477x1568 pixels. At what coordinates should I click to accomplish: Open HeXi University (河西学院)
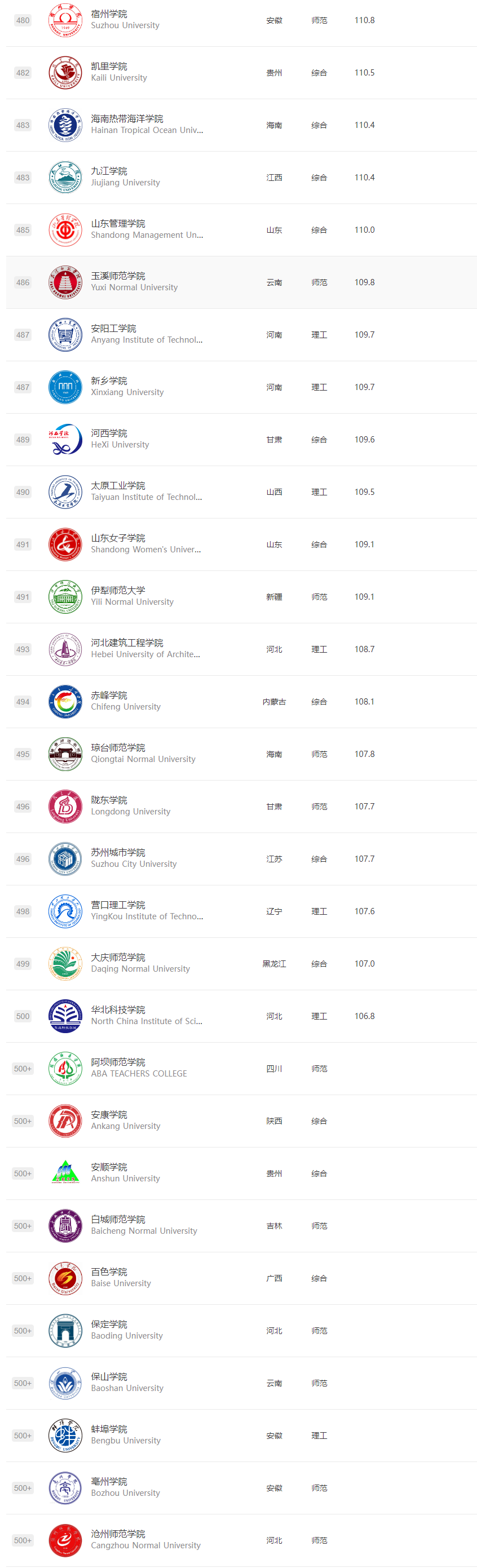click(x=109, y=433)
